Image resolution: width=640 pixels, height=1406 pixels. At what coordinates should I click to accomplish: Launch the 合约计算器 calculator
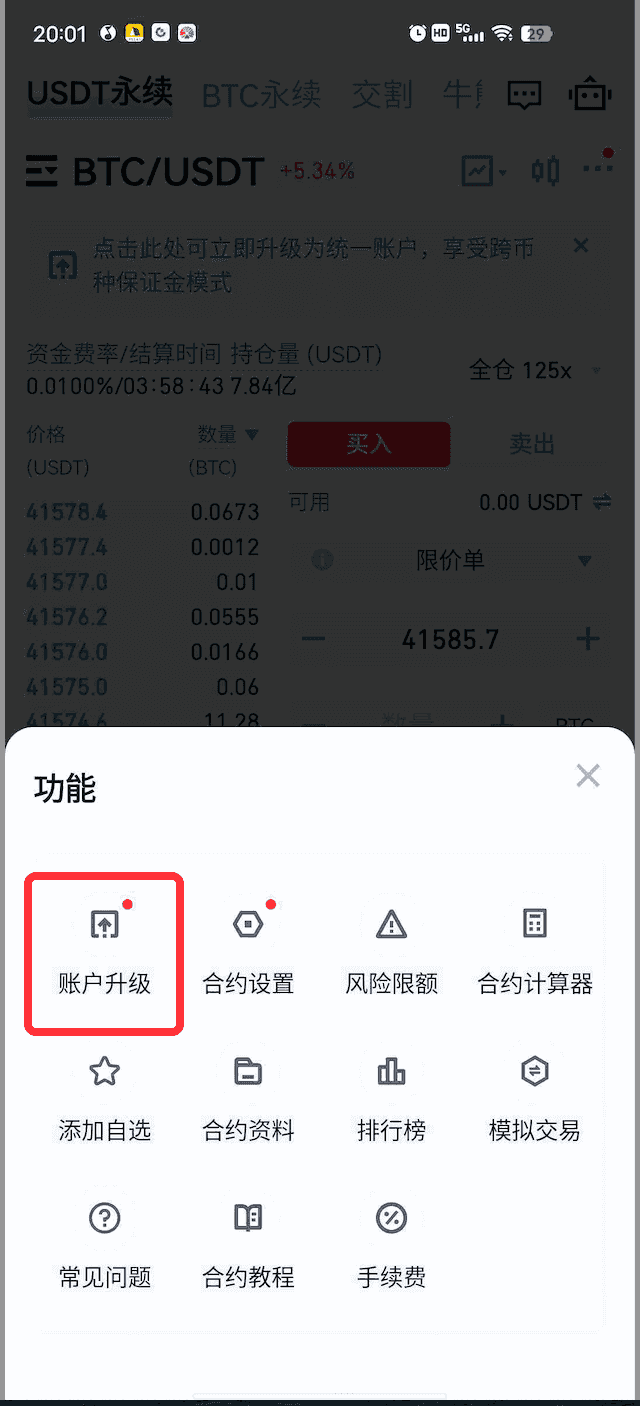tap(535, 950)
